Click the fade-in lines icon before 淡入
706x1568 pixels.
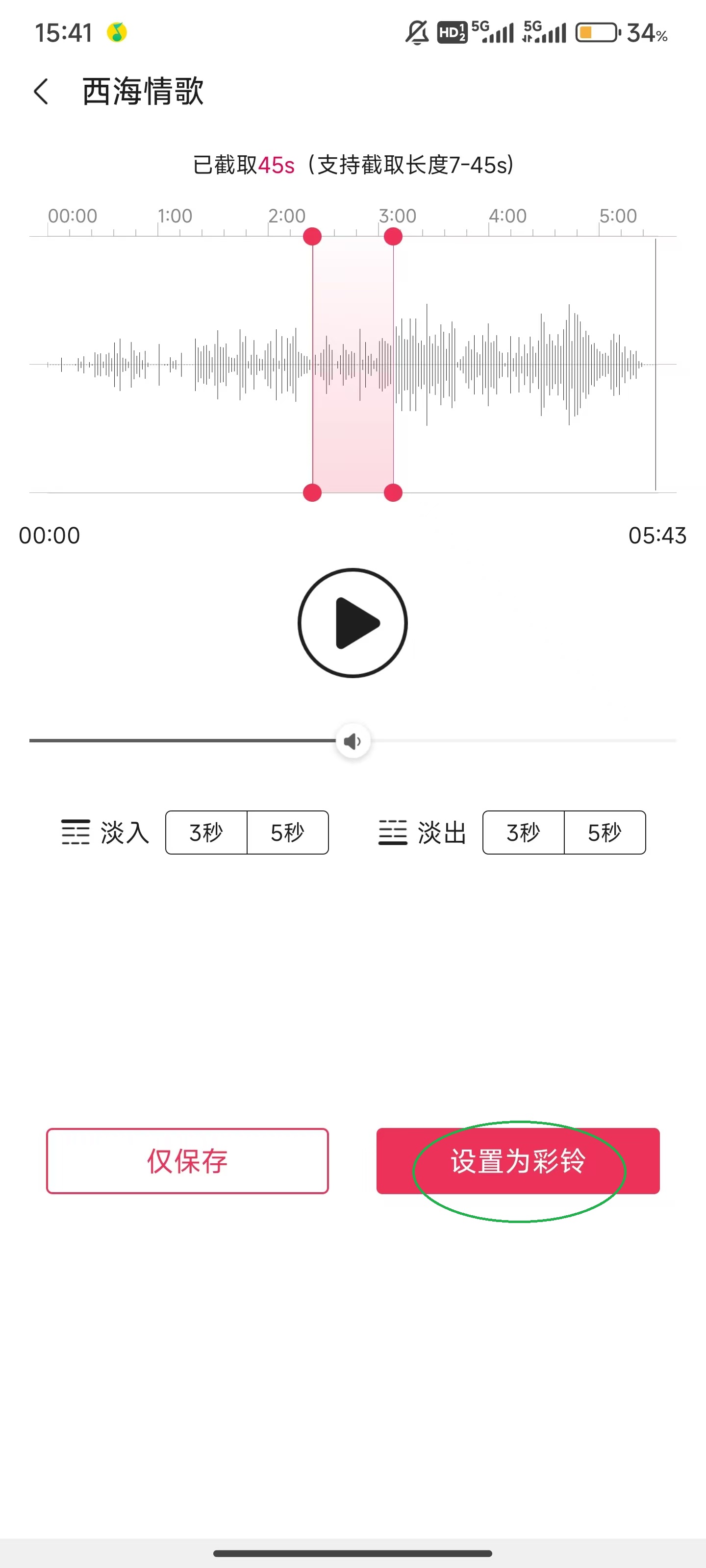[x=76, y=833]
